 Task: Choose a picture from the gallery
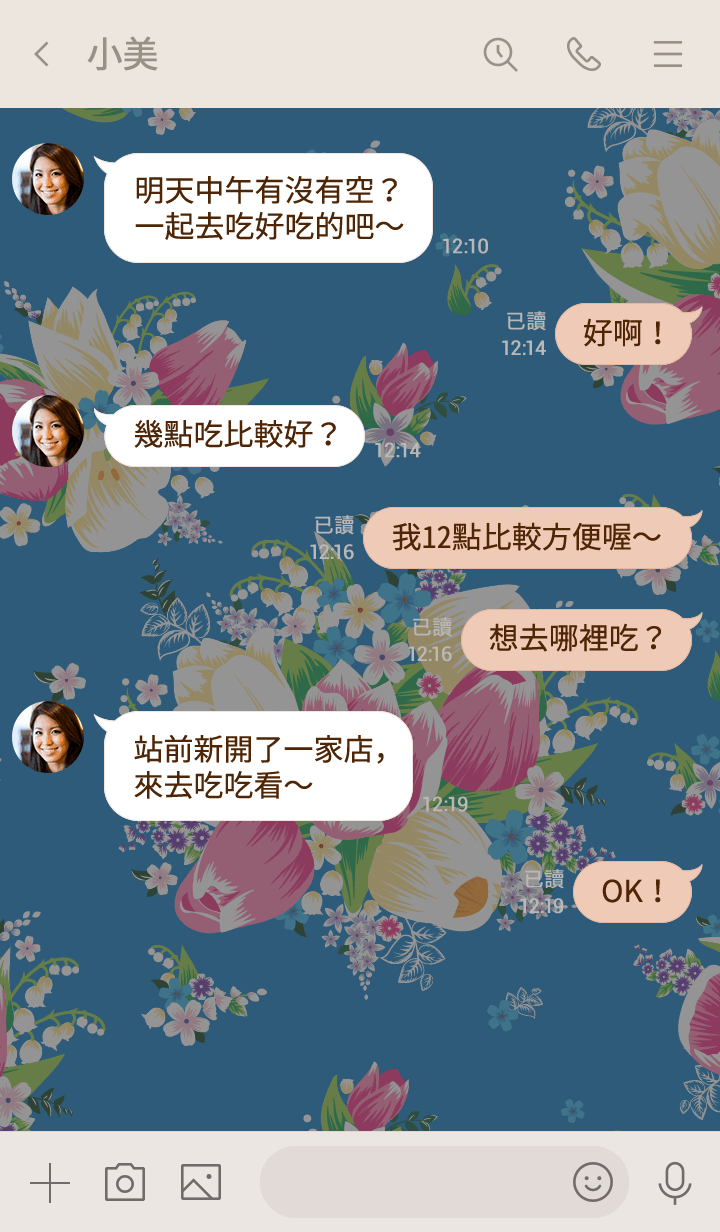coord(200,1183)
